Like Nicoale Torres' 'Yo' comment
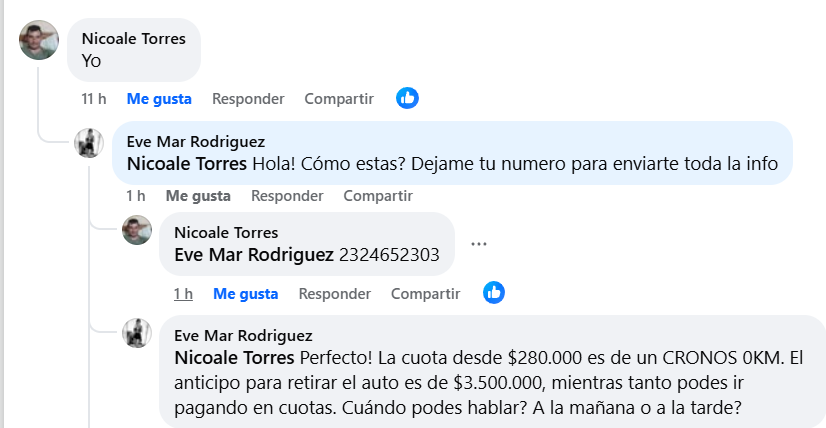This screenshot has width=826, height=428. [x=159, y=99]
